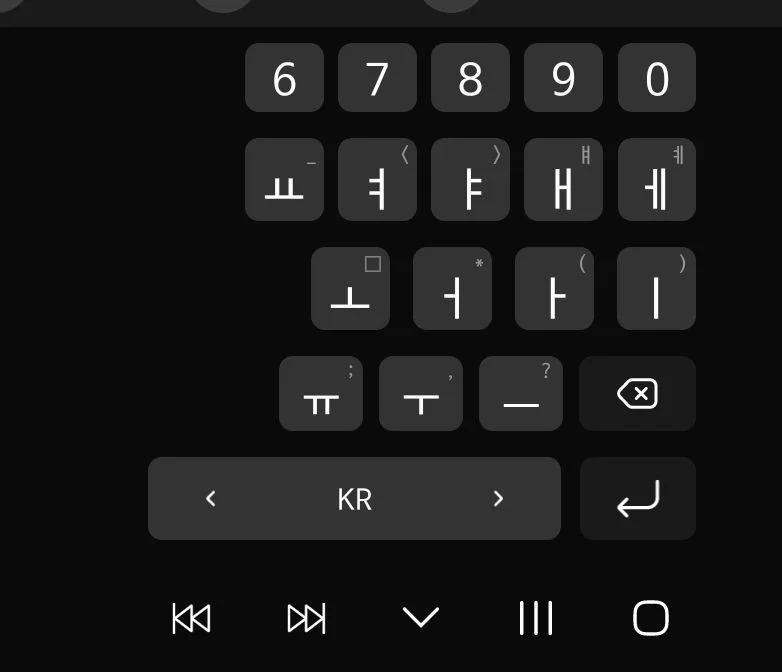Type the Korean vowel ㅣ

coord(656,289)
